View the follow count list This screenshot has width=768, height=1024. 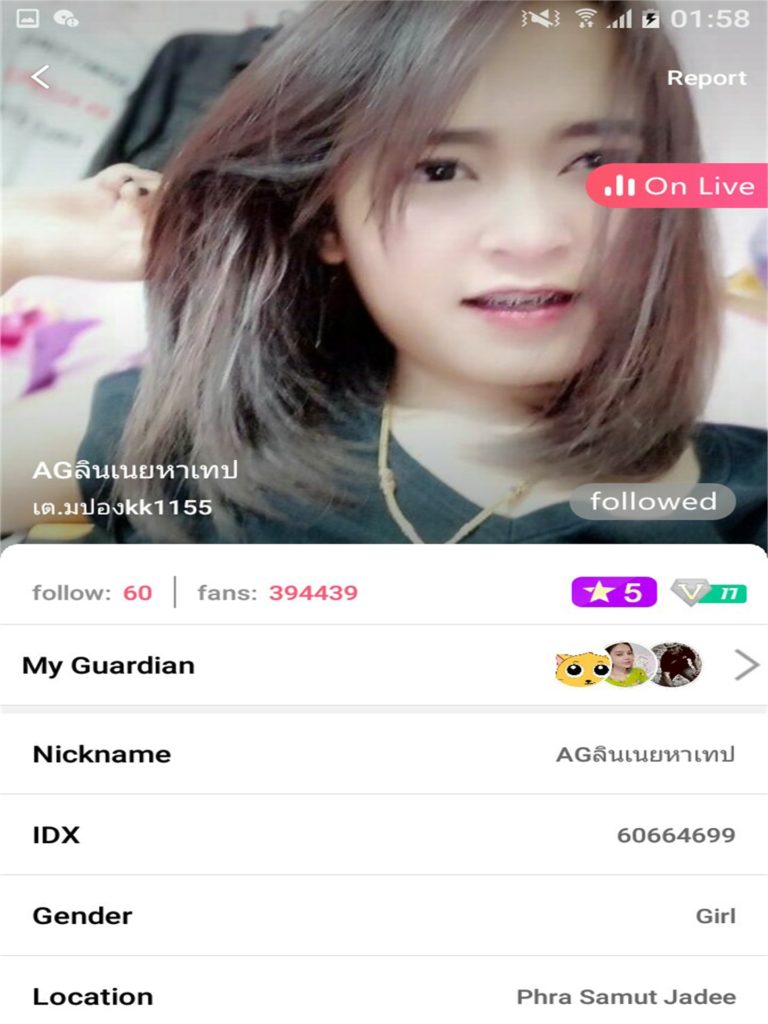click(x=92, y=592)
